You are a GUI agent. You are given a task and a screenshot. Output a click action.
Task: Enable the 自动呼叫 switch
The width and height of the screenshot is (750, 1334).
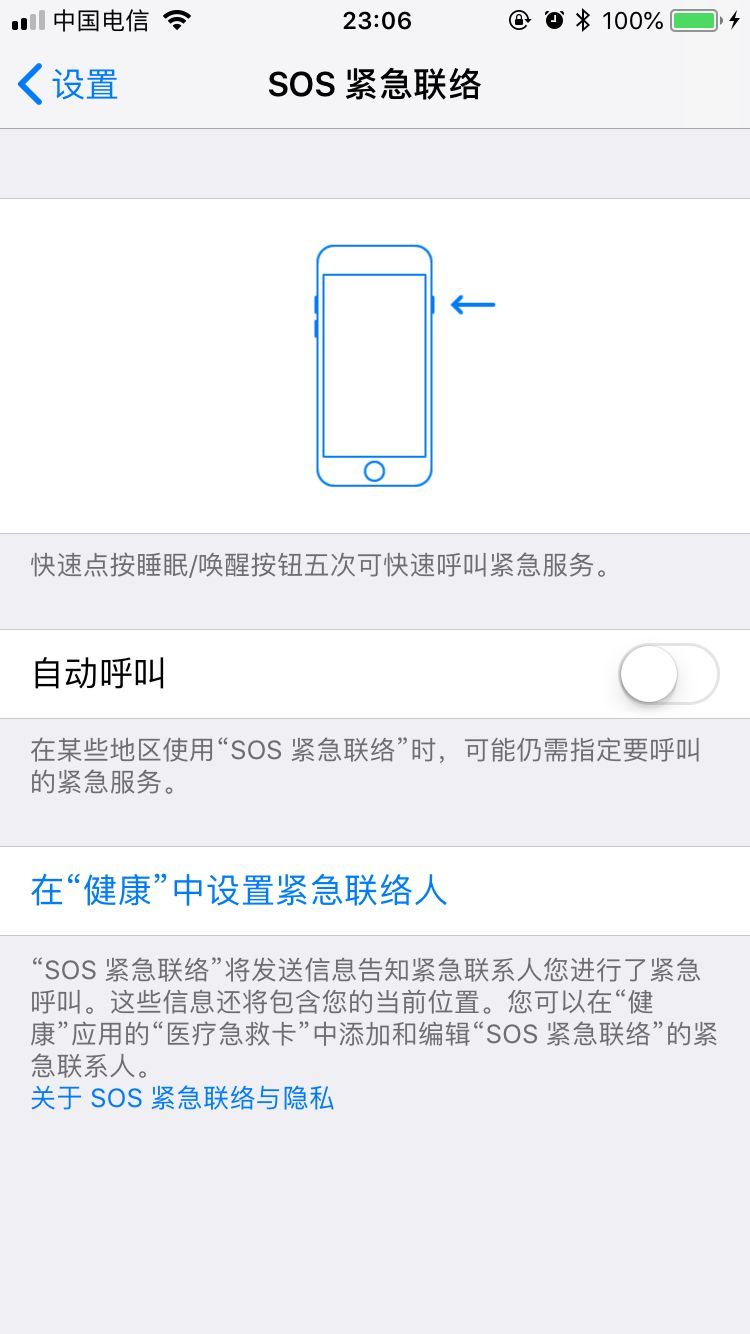[x=668, y=674]
